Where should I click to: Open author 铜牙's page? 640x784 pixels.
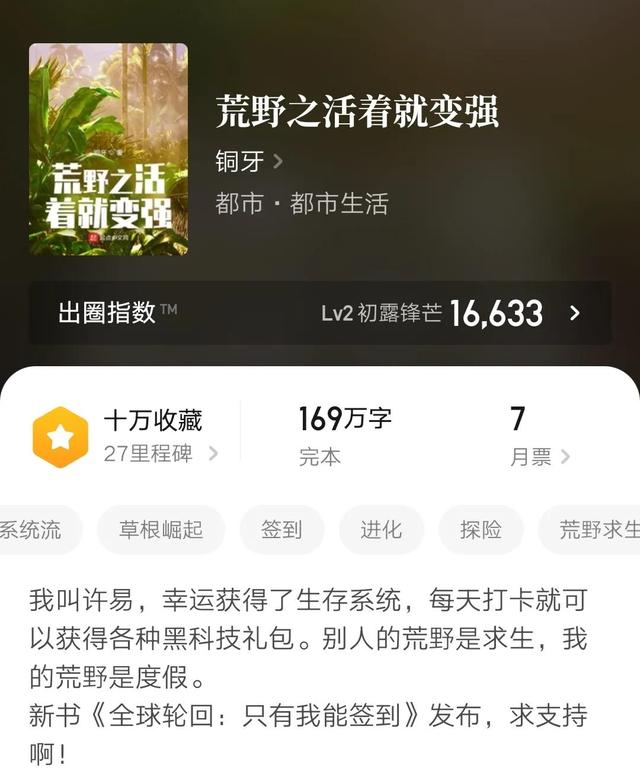tap(249, 161)
